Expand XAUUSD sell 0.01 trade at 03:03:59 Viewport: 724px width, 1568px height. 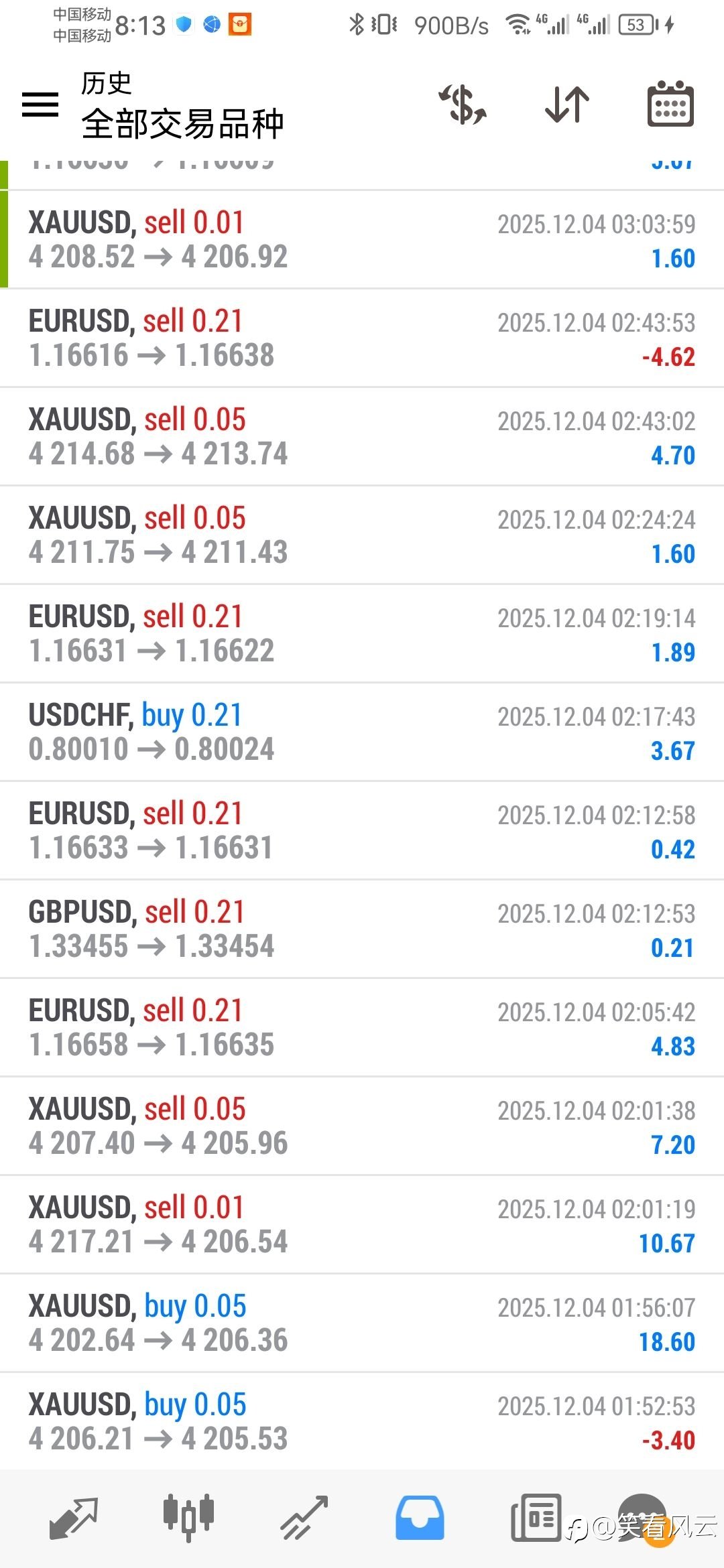click(362, 240)
